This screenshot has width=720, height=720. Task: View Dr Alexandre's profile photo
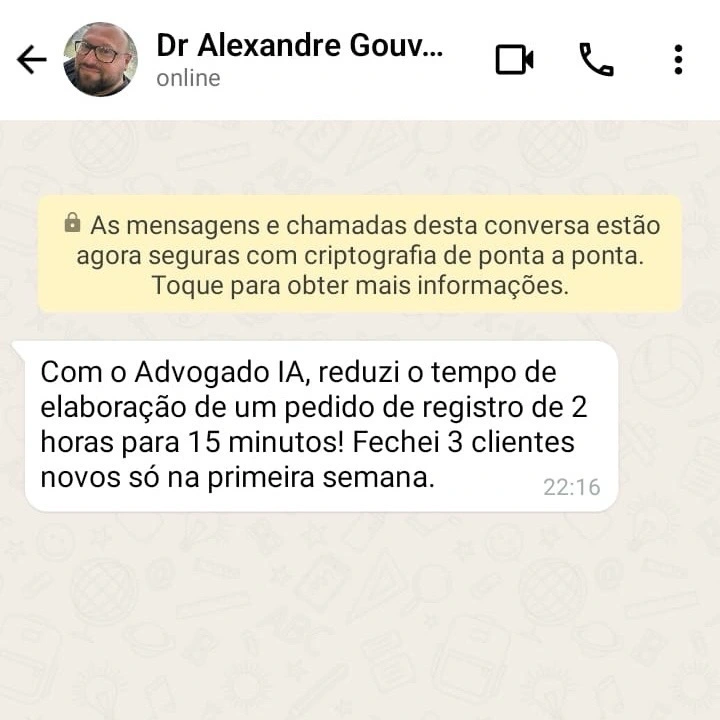[101, 60]
